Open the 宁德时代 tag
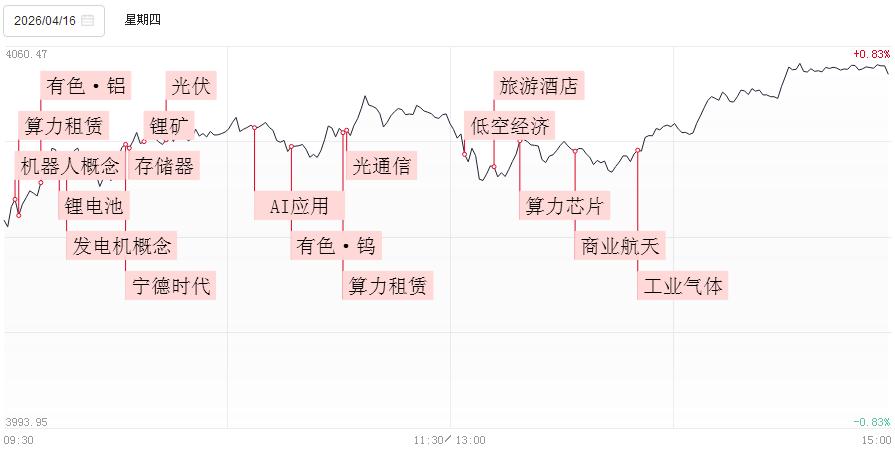 pyautogui.click(x=172, y=285)
